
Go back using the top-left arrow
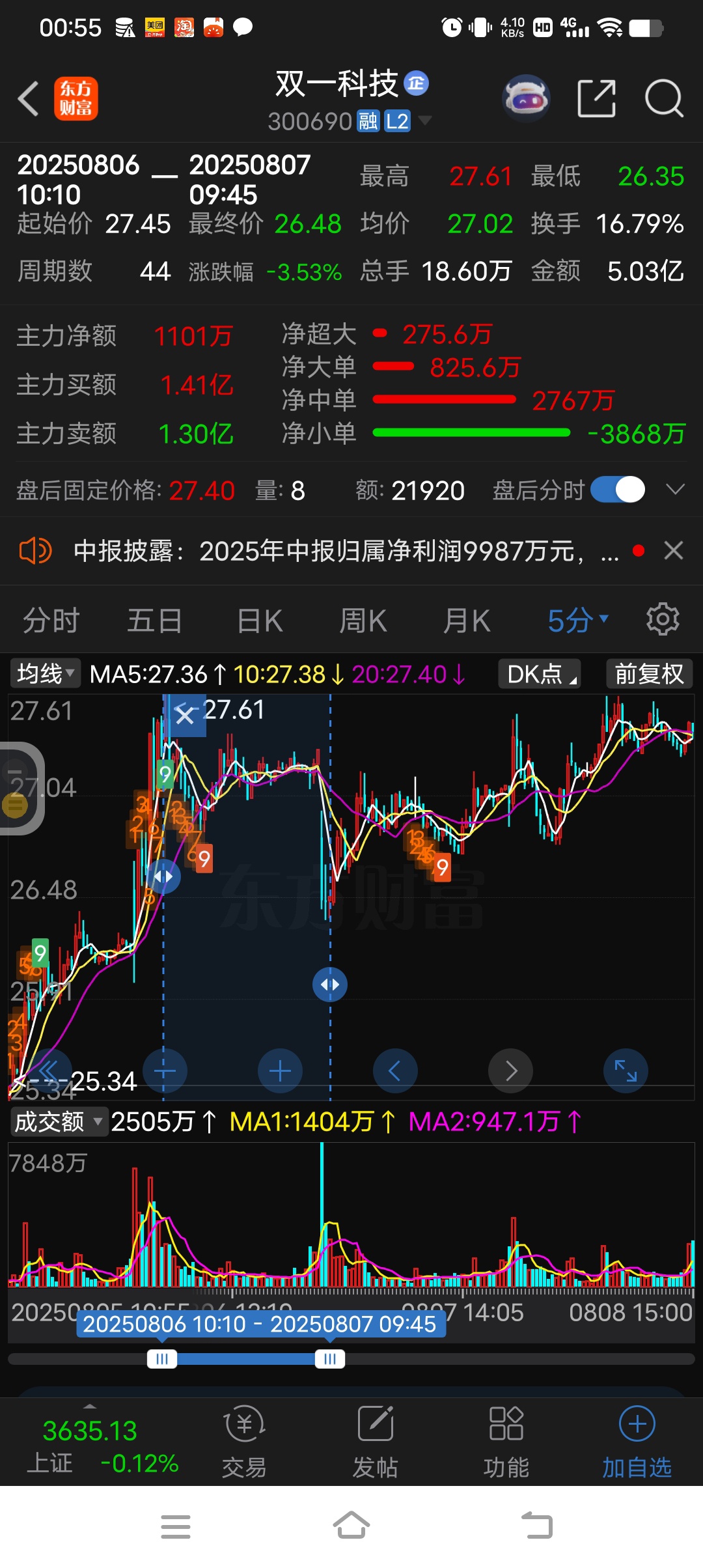coord(28,99)
